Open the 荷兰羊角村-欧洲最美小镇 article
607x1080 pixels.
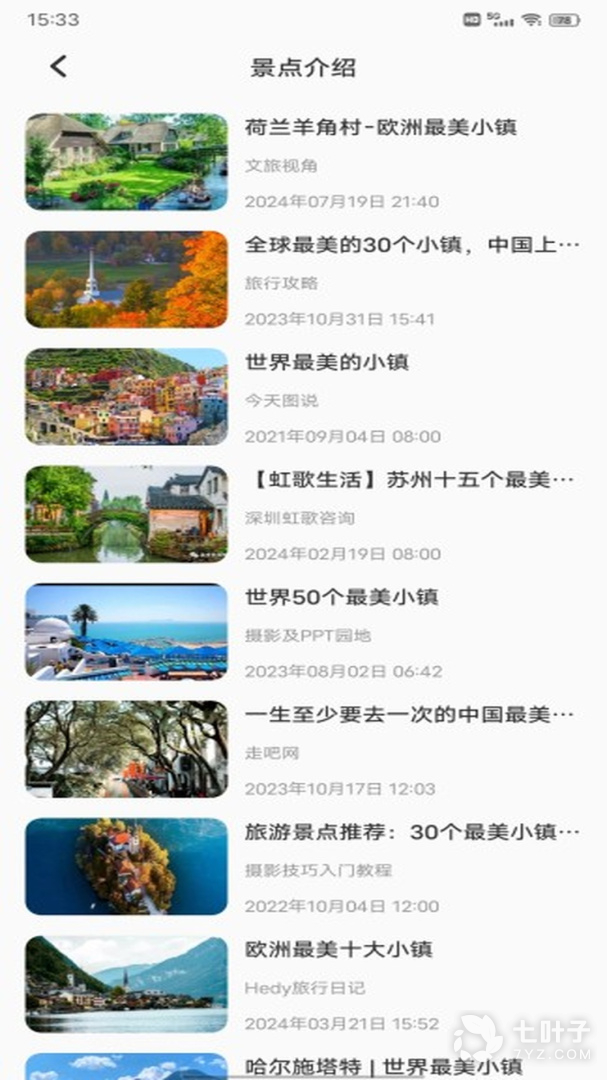(x=303, y=162)
